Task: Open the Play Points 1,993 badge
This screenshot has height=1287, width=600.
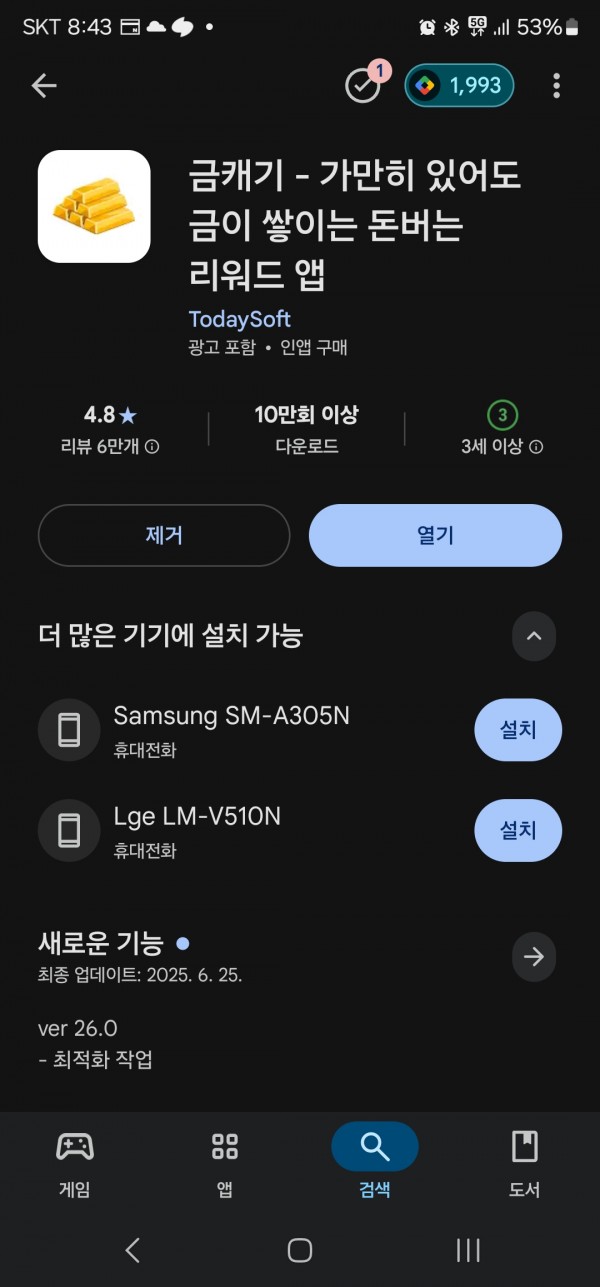Action: pos(459,86)
